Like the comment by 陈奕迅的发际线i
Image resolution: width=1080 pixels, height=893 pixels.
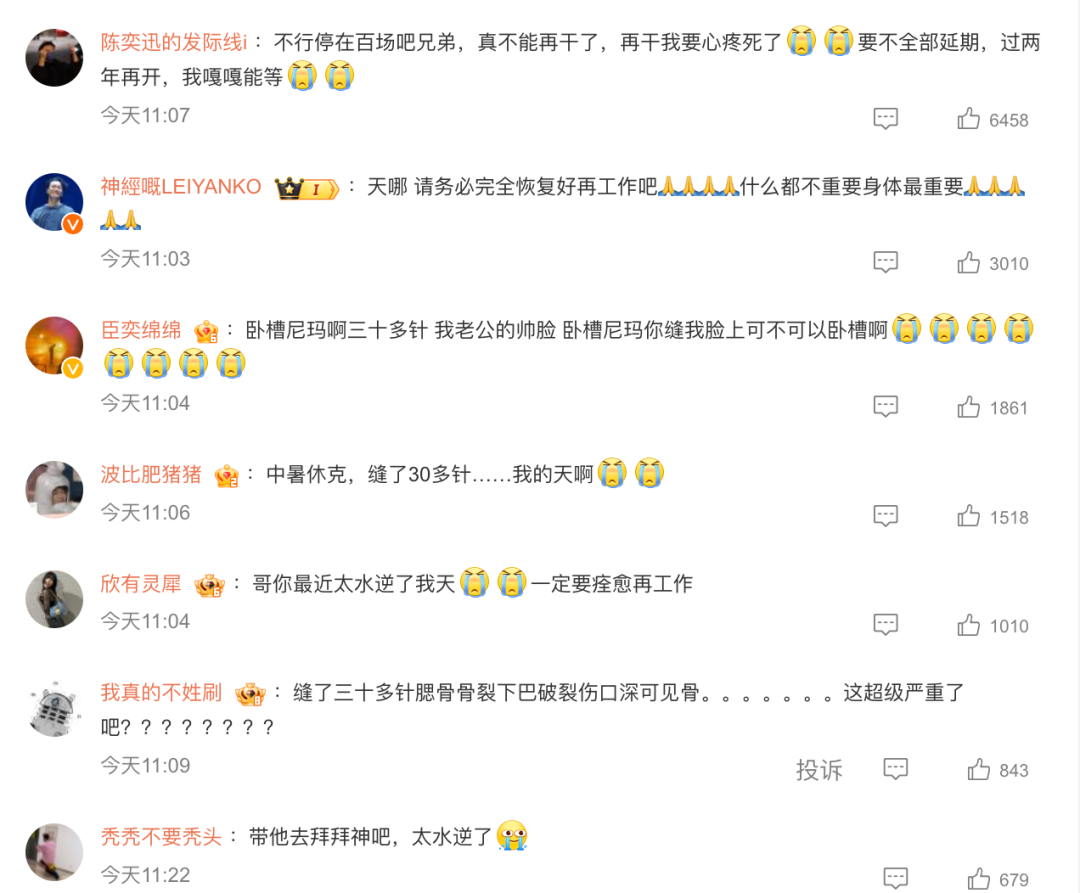coord(968,120)
